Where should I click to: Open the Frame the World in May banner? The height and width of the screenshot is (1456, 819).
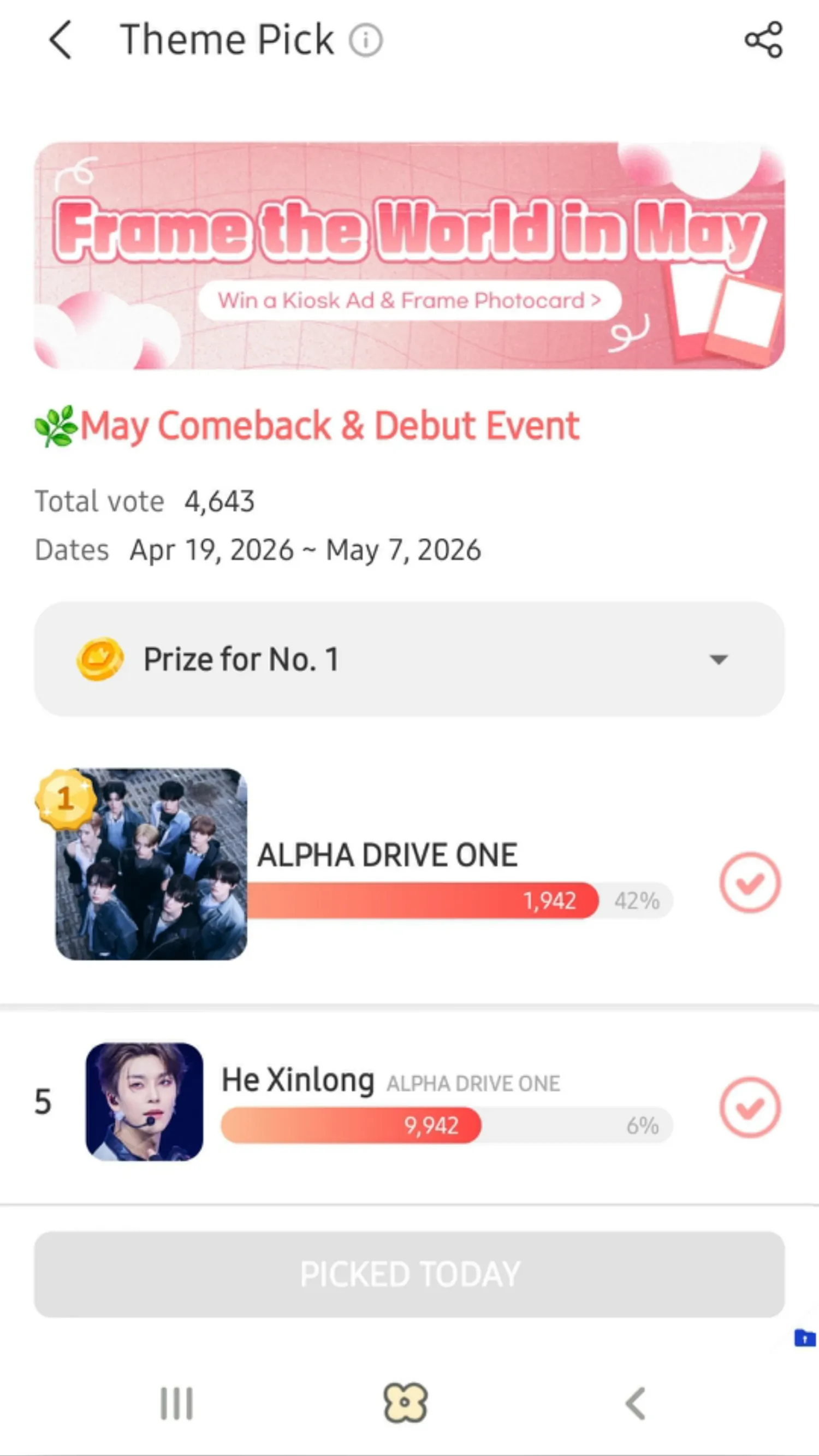point(409,255)
